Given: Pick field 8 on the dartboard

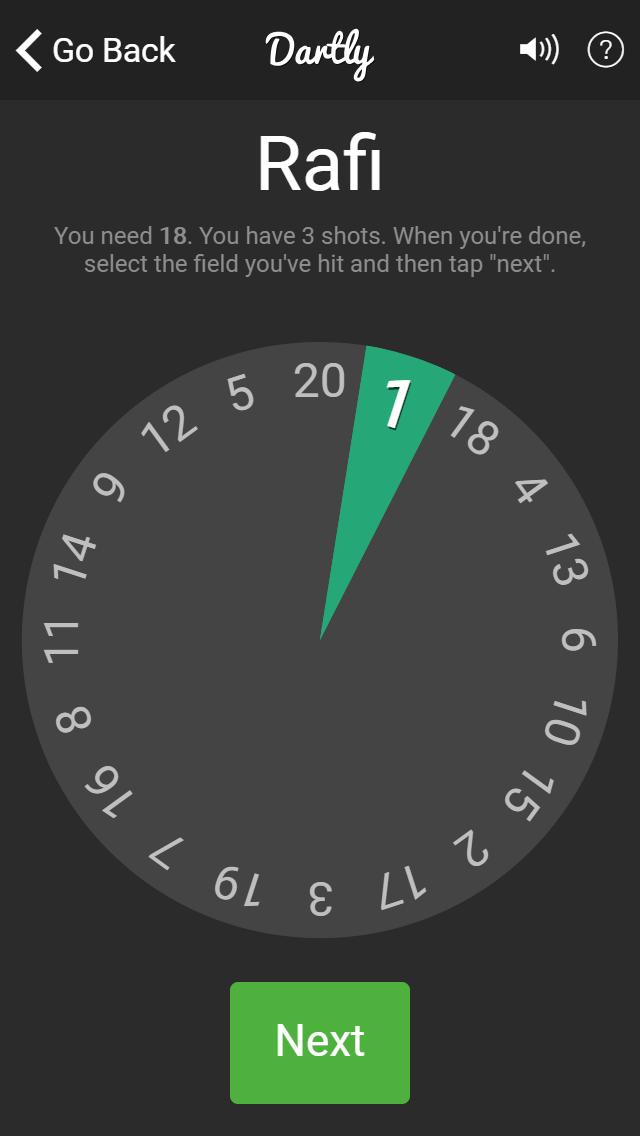Looking at the screenshot, I should tap(74, 720).
